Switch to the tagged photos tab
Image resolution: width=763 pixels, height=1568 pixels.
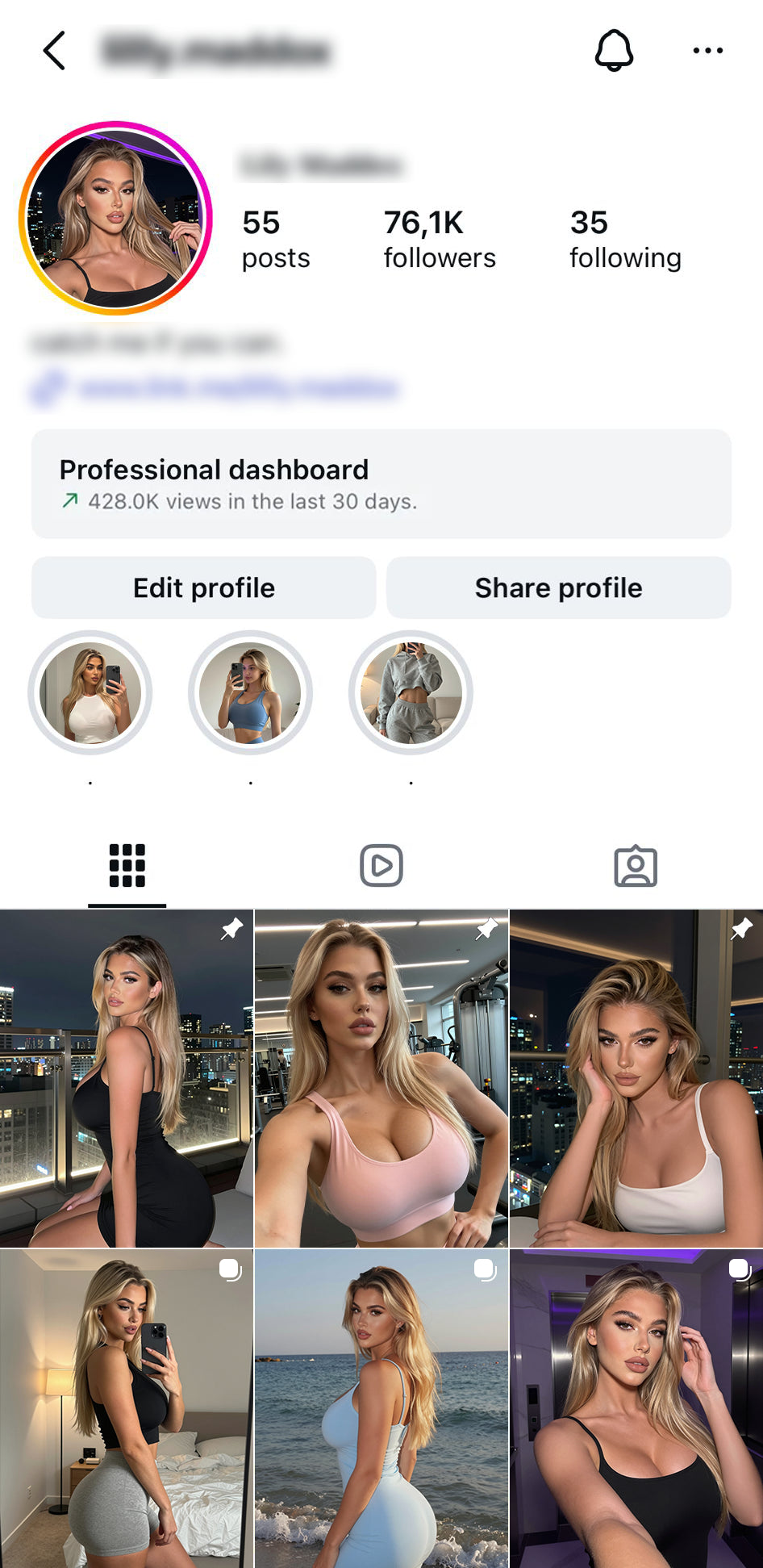[635, 866]
